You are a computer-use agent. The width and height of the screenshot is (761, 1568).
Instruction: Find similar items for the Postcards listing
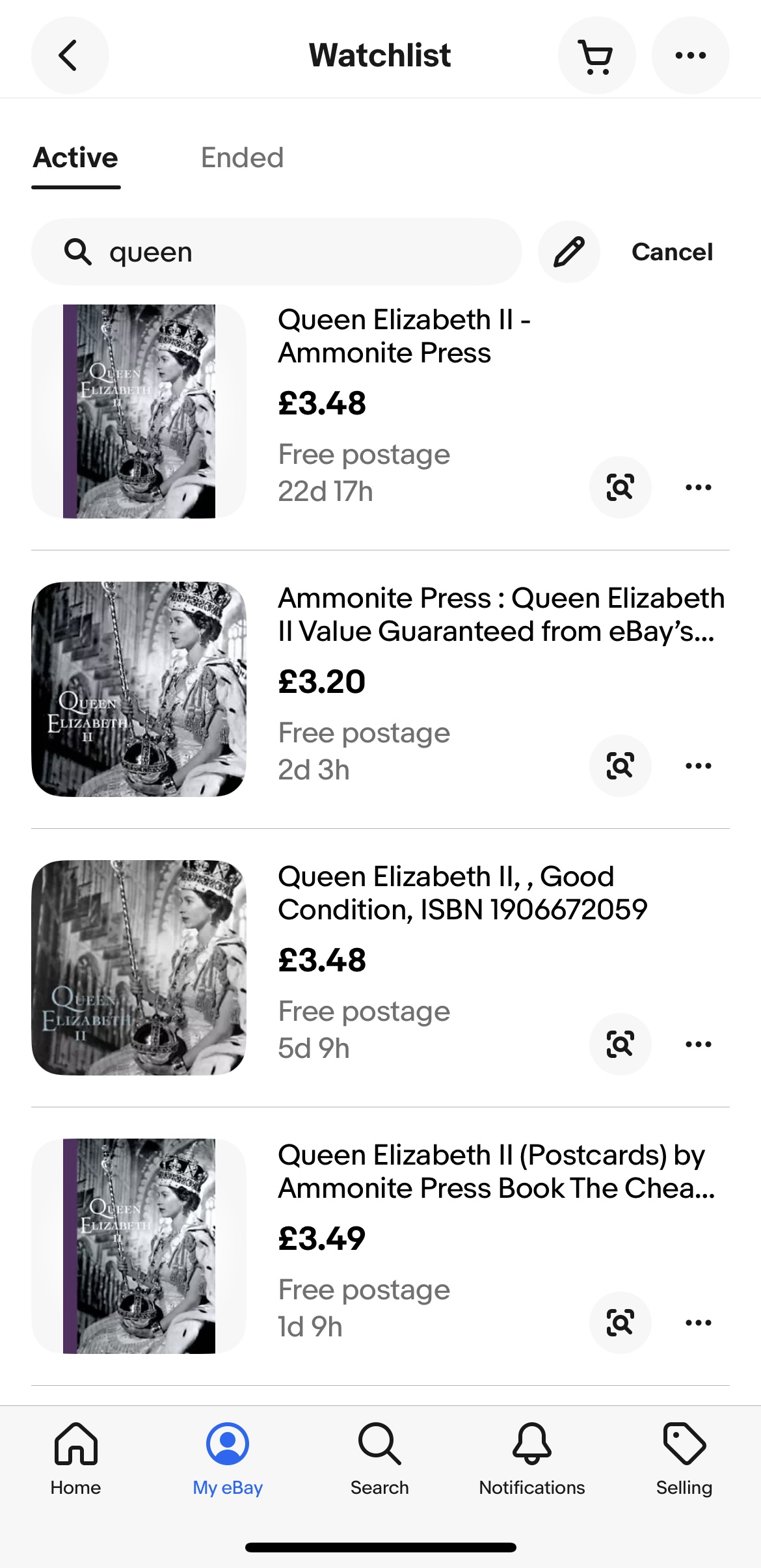620,1323
